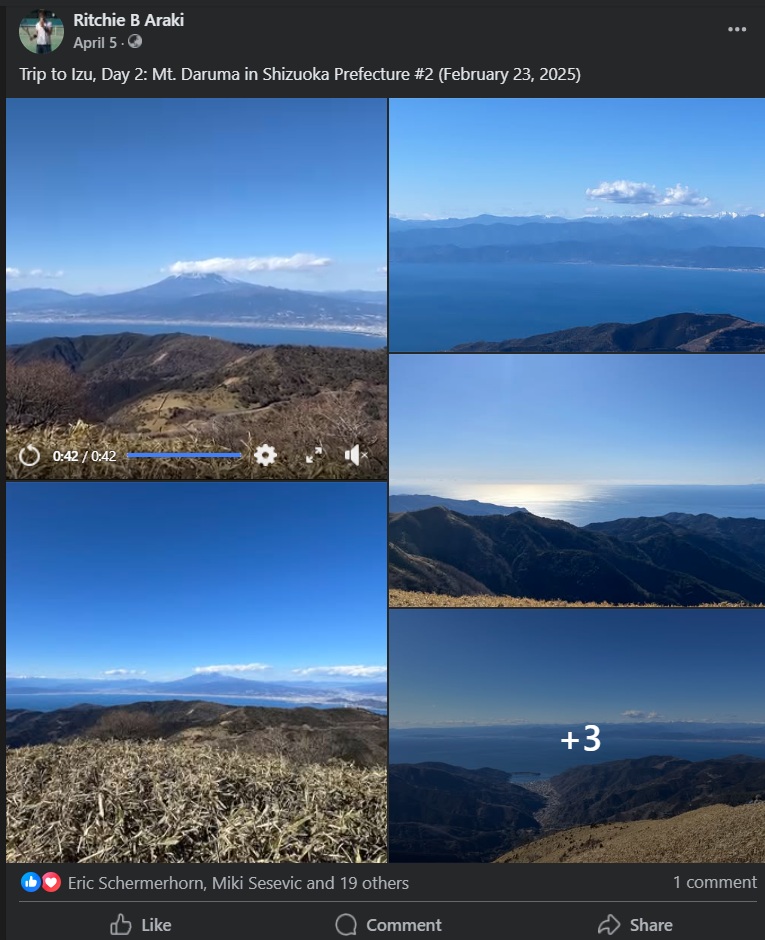Unmute the video's sound
This screenshot has height=940, width=765.
(356, 456)
